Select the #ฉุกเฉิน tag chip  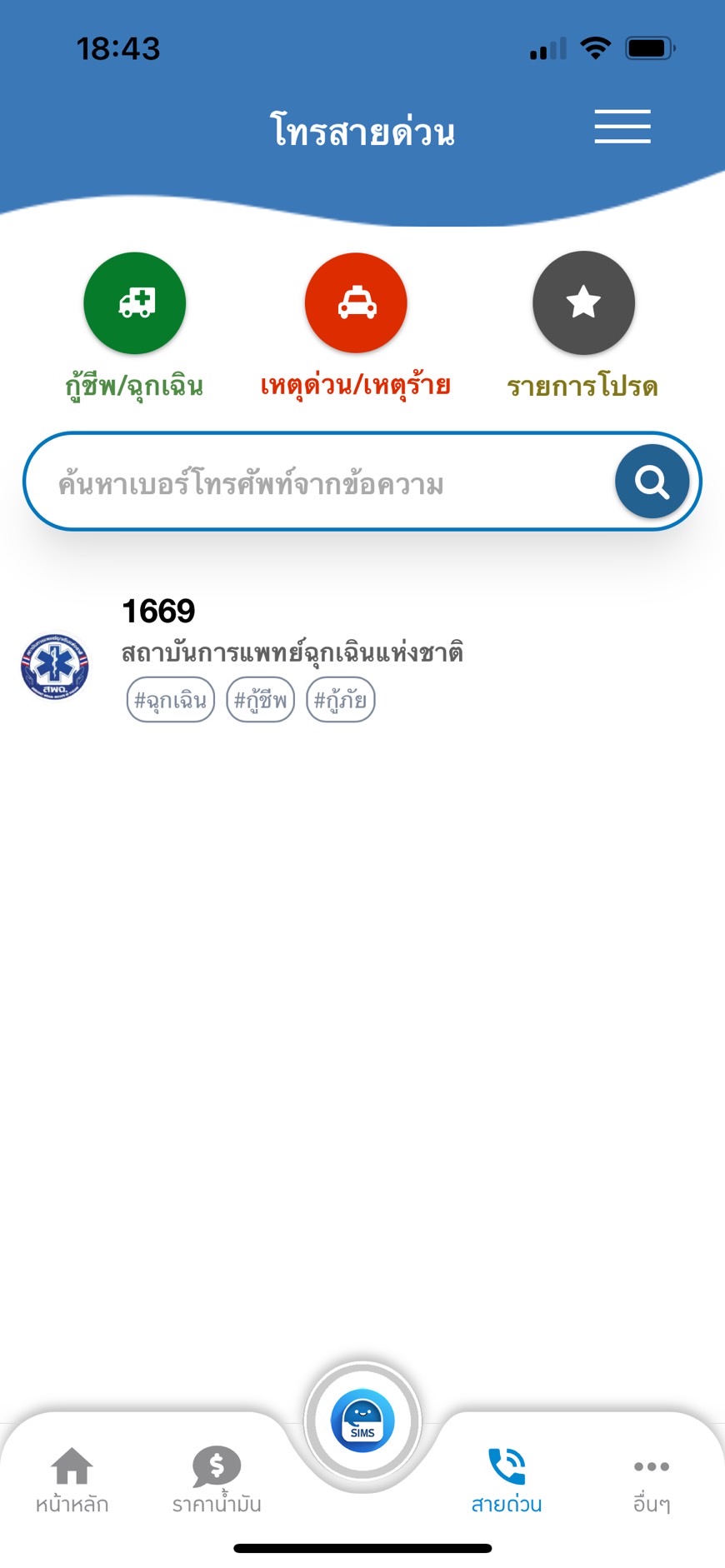point(171,700)
